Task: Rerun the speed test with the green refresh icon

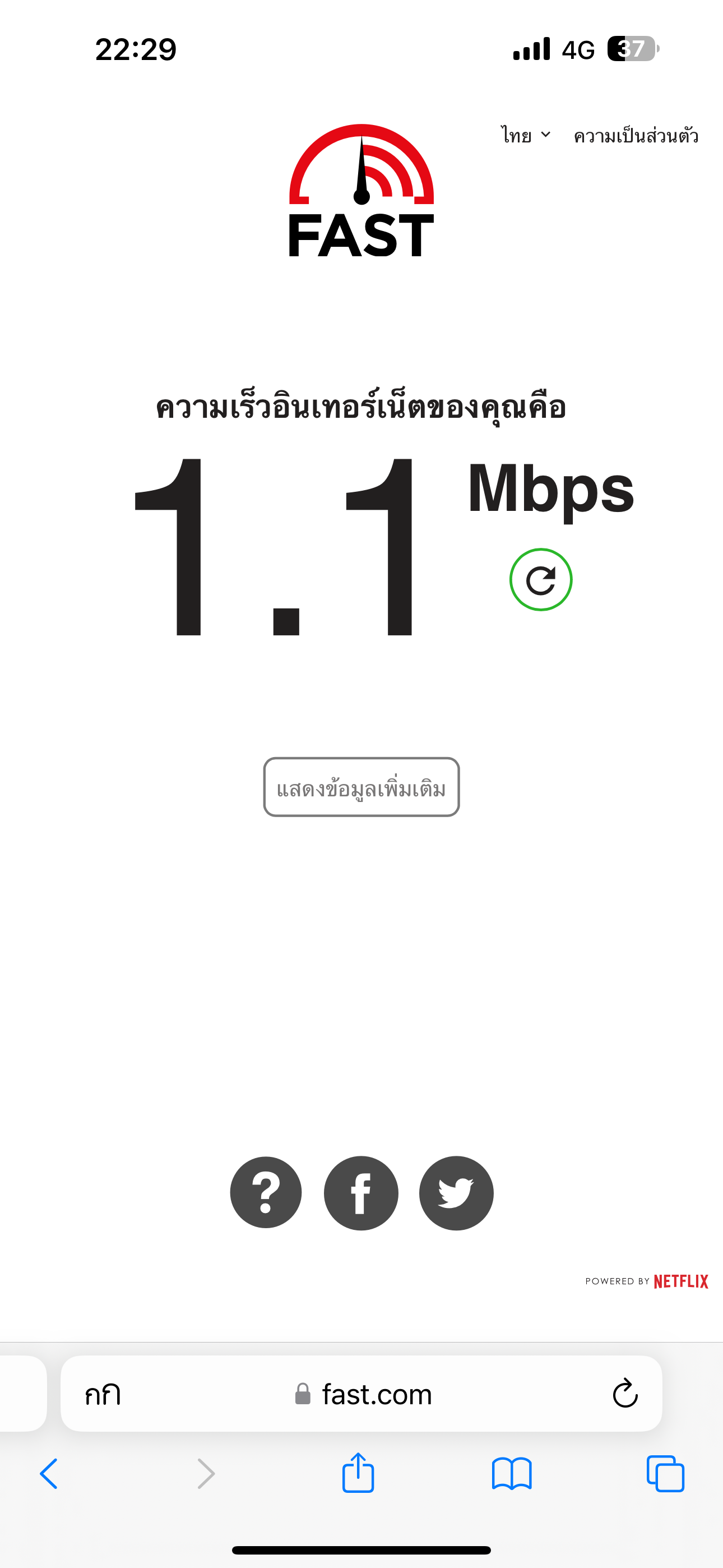Action: [540, 579]
